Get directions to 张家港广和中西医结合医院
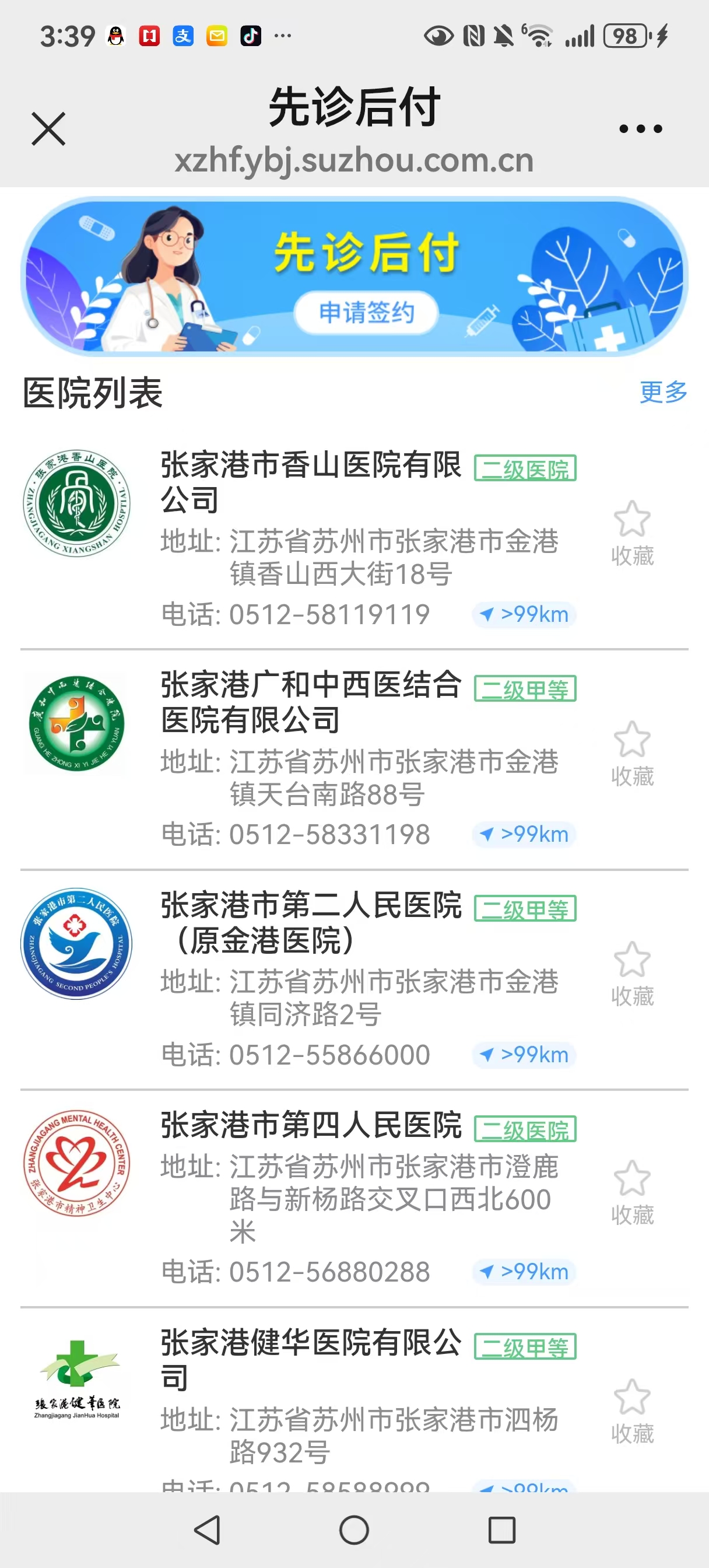 tap(524, 835)
